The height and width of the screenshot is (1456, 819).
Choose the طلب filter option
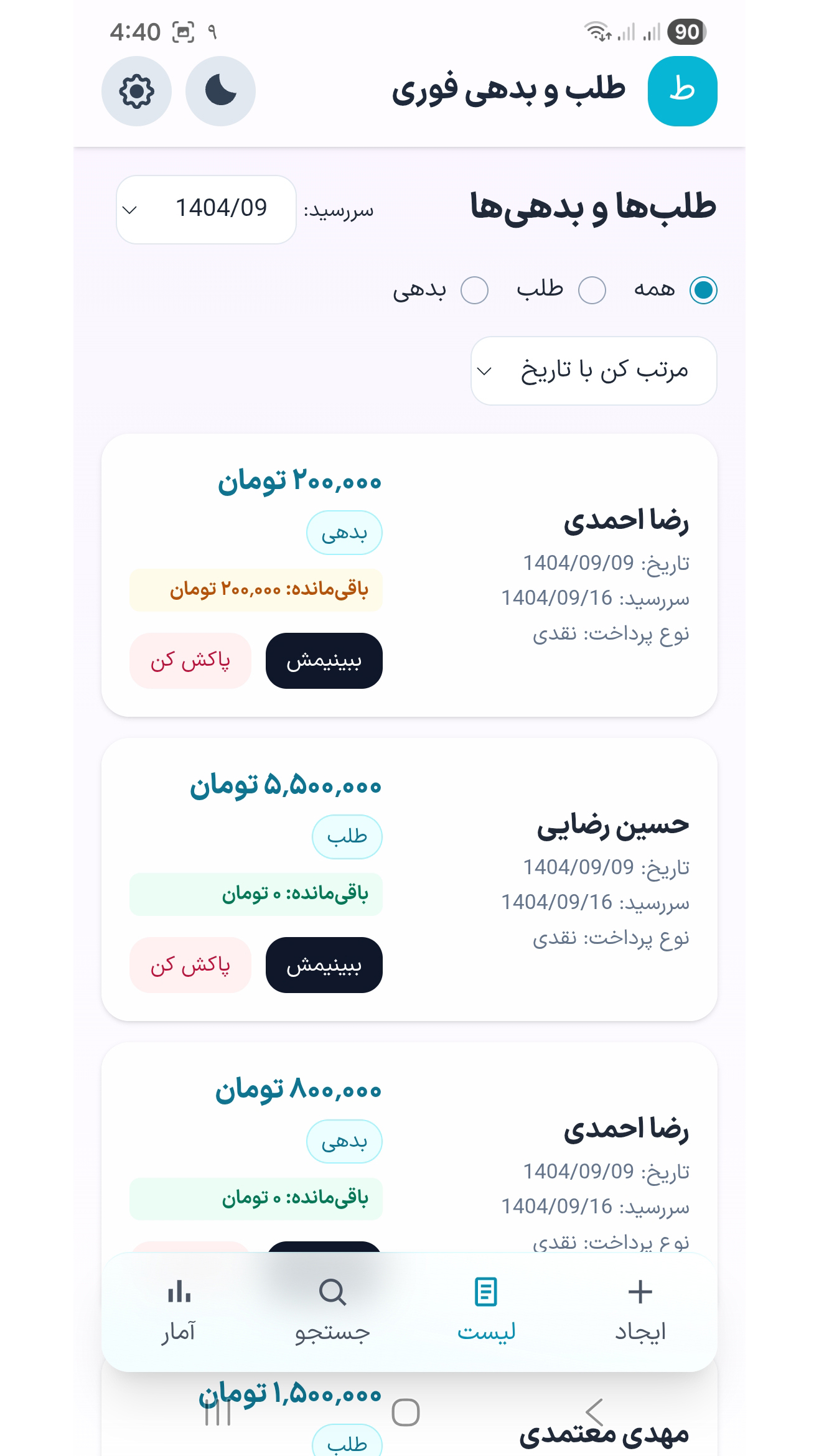pos(594,289)
